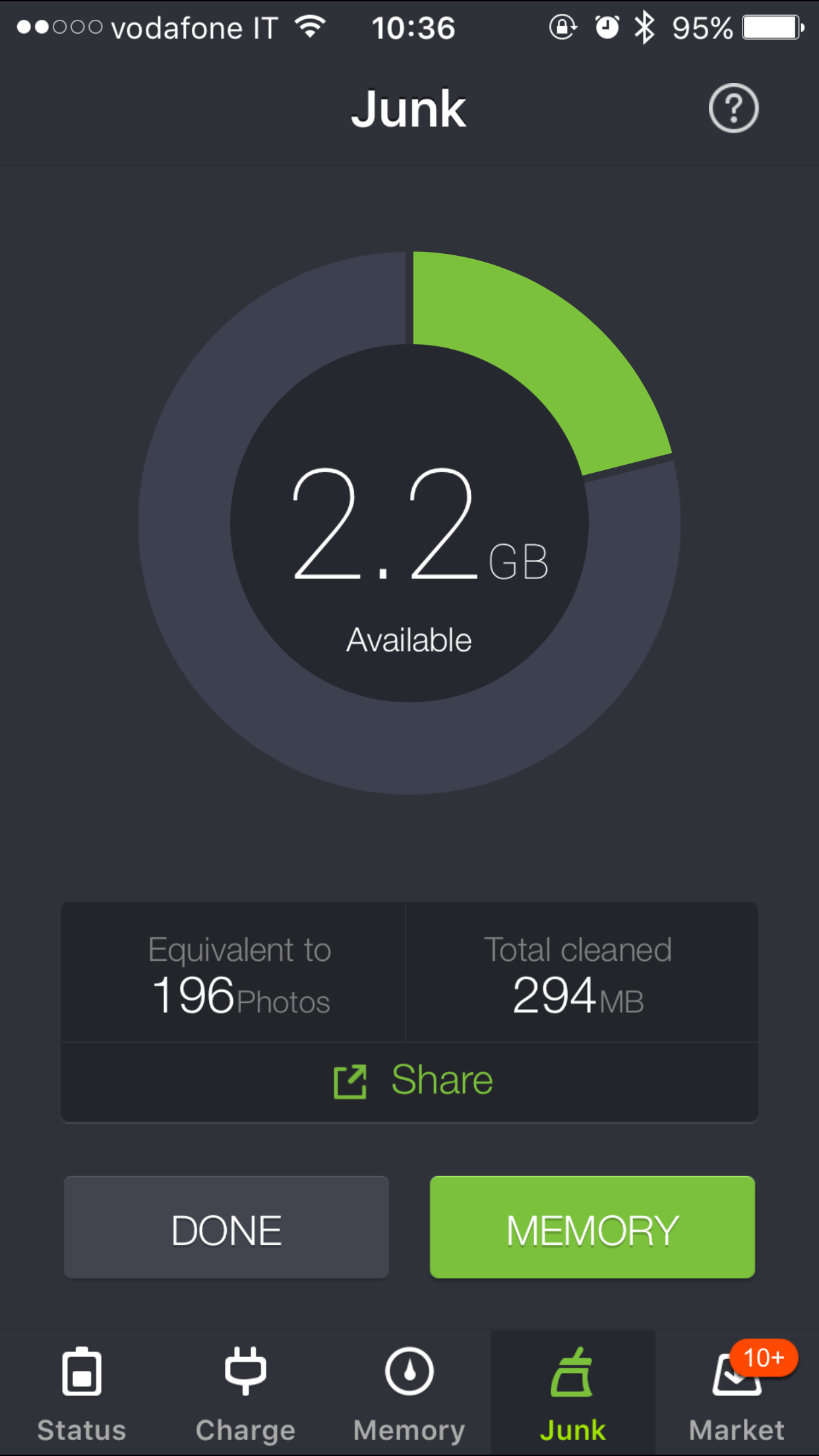Go to the Market tab
Viewport: 819px width, 1456px height.
pos(737,1393)
